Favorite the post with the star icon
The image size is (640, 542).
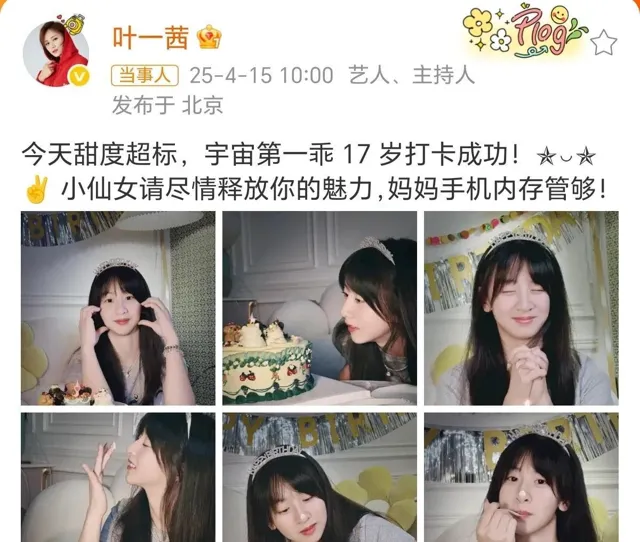point(603,42)
